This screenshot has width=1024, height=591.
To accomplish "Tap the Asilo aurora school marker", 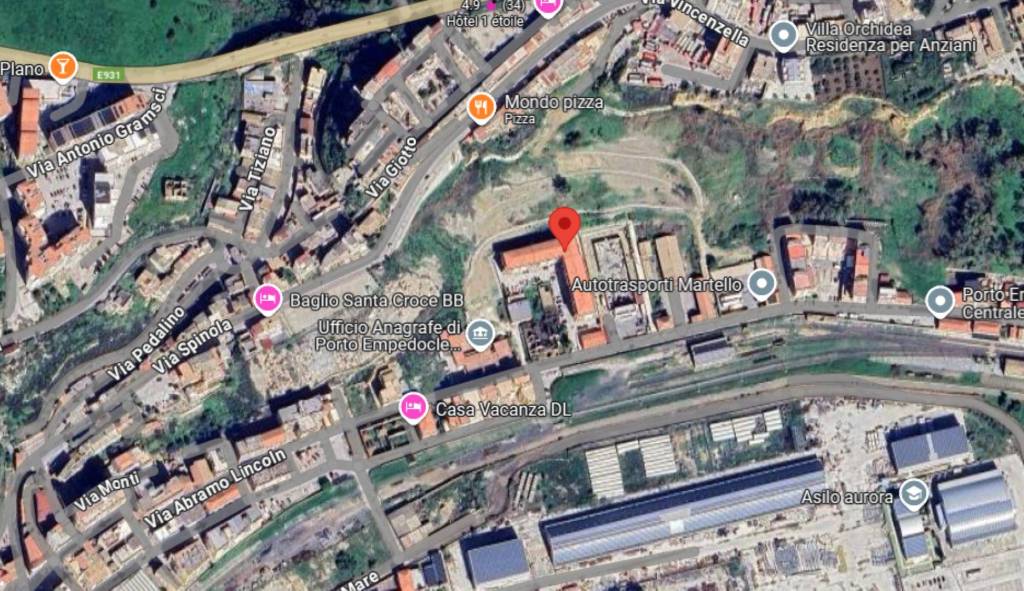I will [912, 494].
